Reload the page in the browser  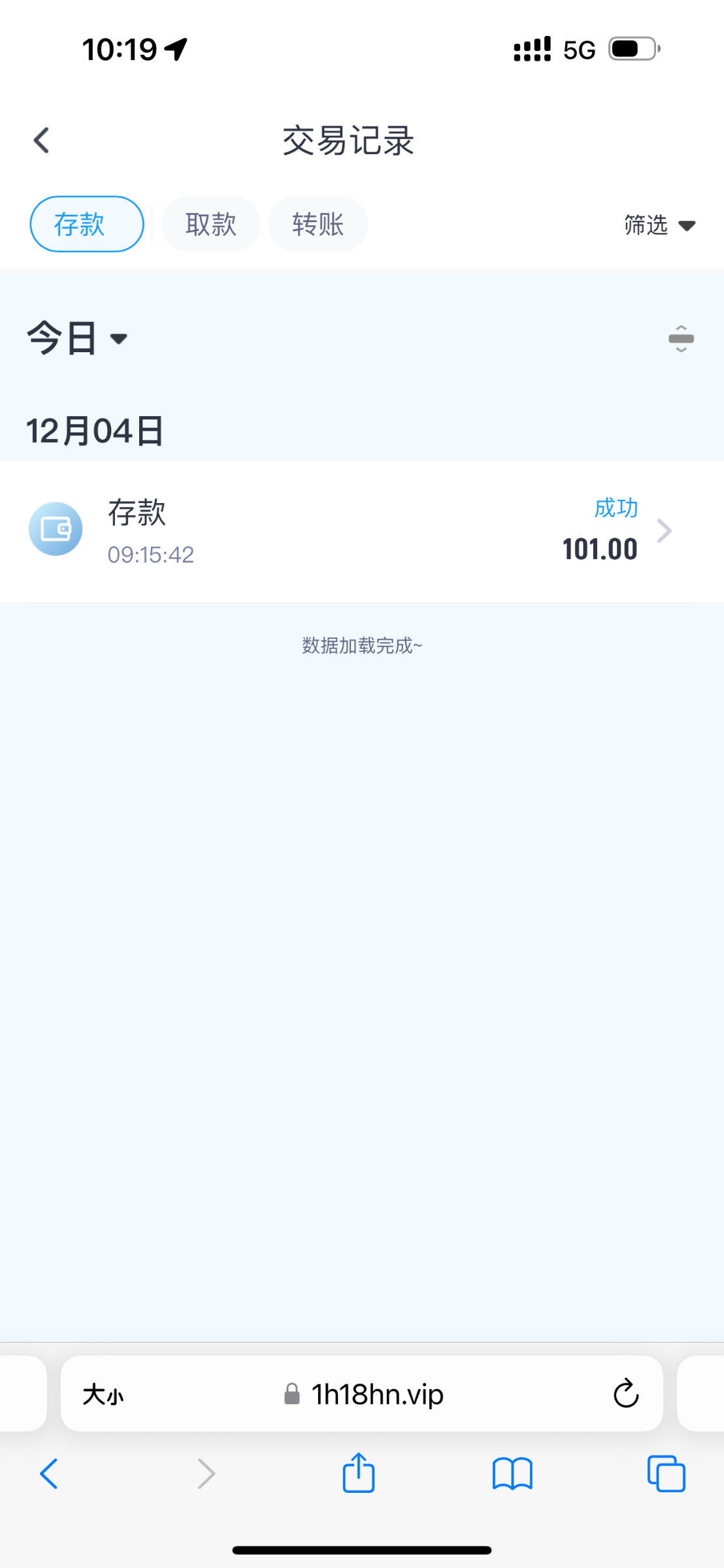click(x=626, y=1394)
